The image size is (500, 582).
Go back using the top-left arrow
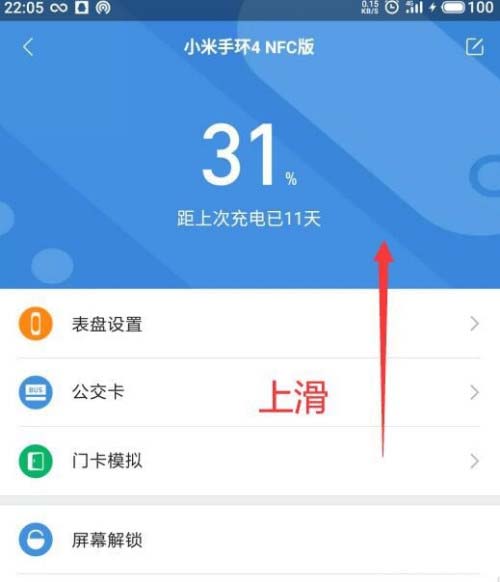tap(28, 47)
